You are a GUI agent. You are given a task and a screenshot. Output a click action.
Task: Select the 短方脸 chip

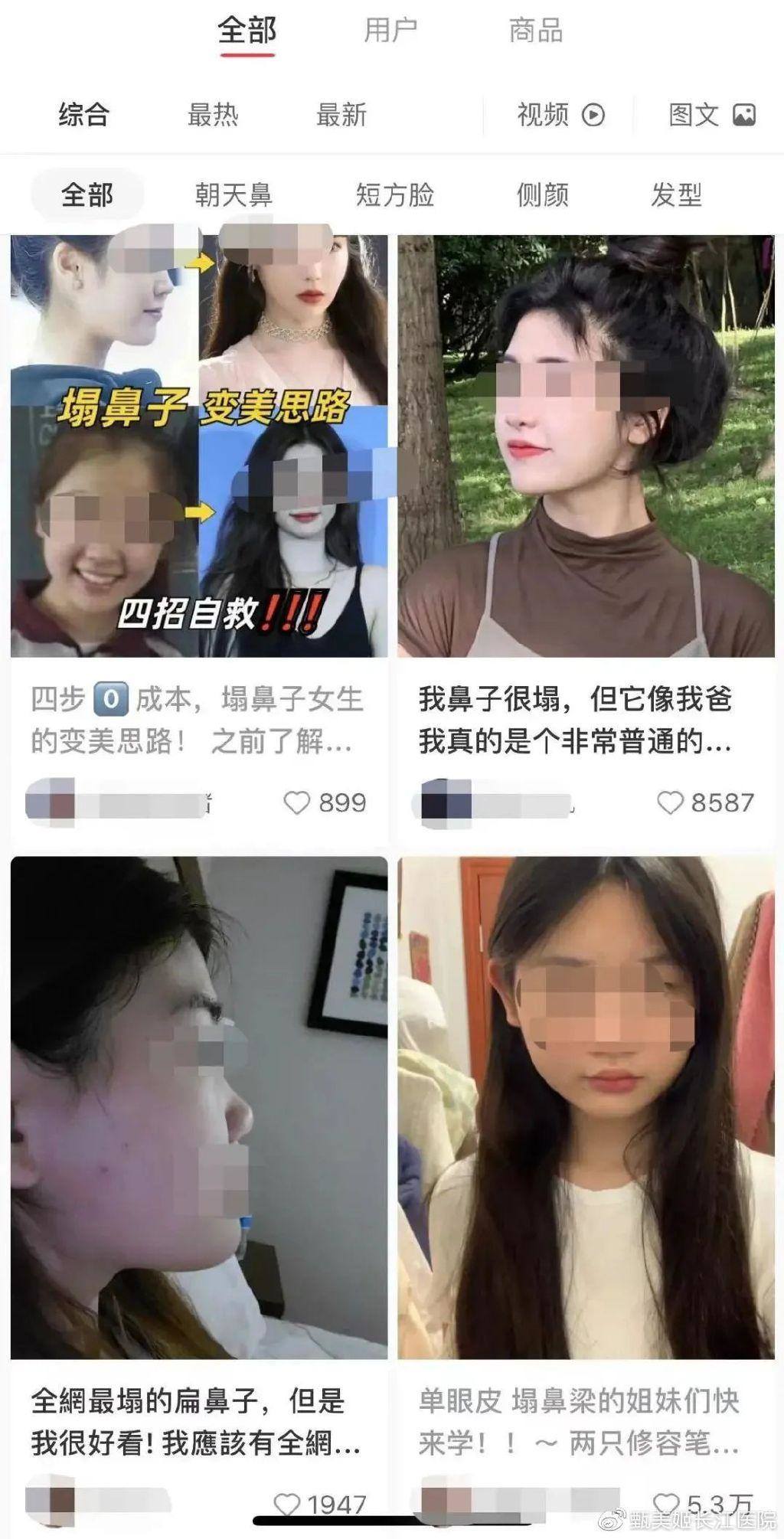click(394, 195)
